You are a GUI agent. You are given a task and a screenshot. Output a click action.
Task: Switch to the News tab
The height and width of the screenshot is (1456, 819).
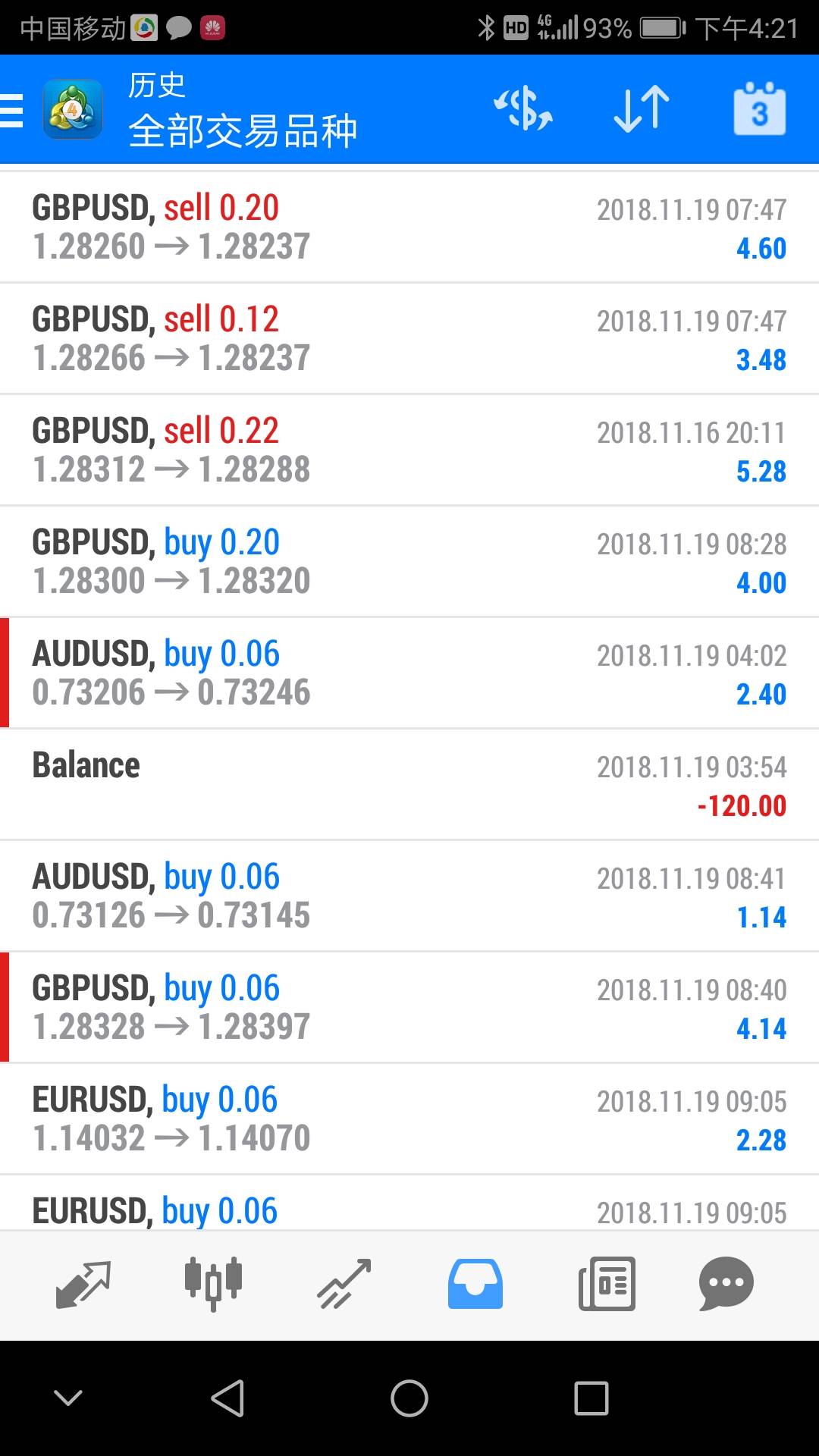pyautogui.click(x=607, y=1283)
